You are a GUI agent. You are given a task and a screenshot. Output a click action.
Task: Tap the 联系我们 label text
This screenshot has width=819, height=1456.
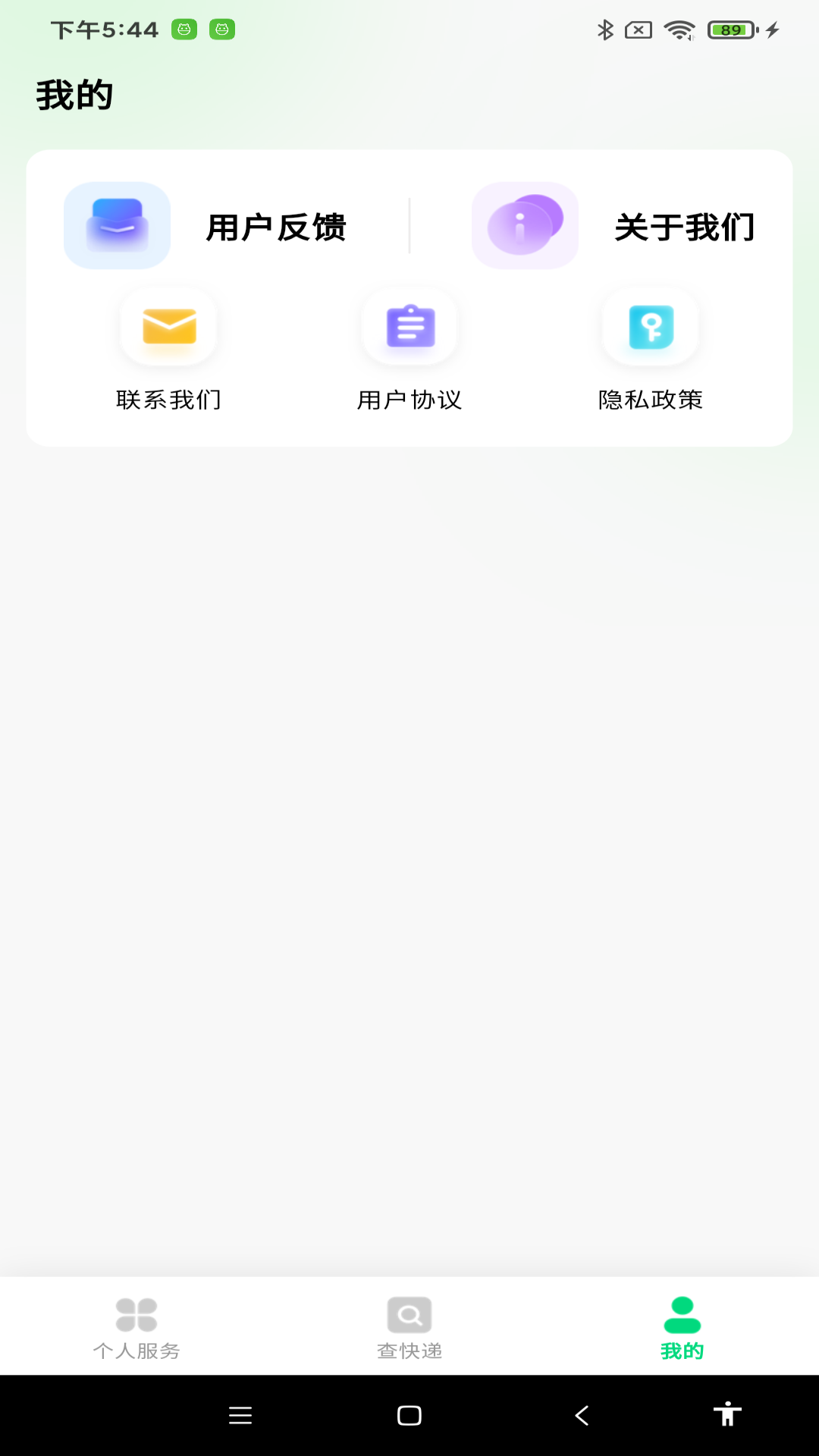click(168, 401)
